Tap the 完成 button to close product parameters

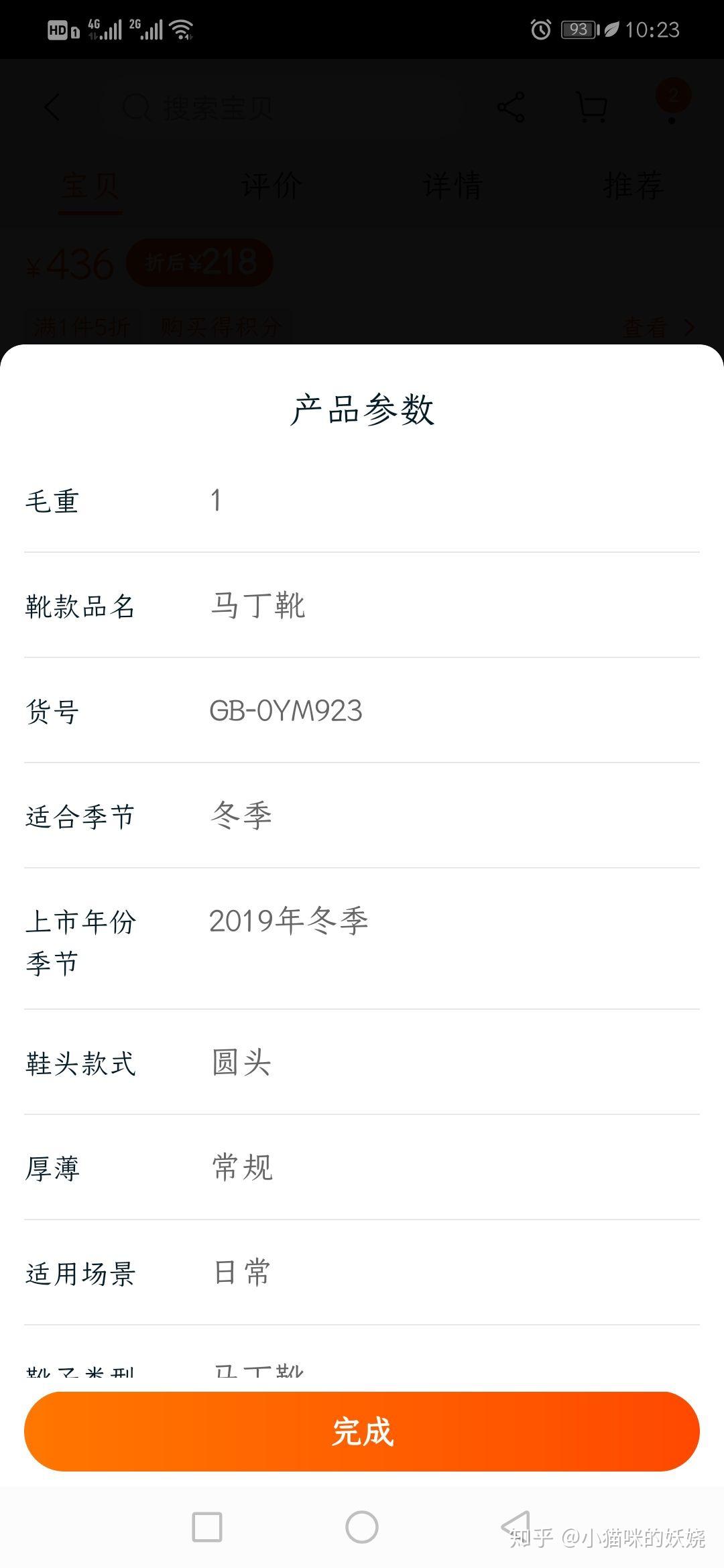(x=362, y=1431)
